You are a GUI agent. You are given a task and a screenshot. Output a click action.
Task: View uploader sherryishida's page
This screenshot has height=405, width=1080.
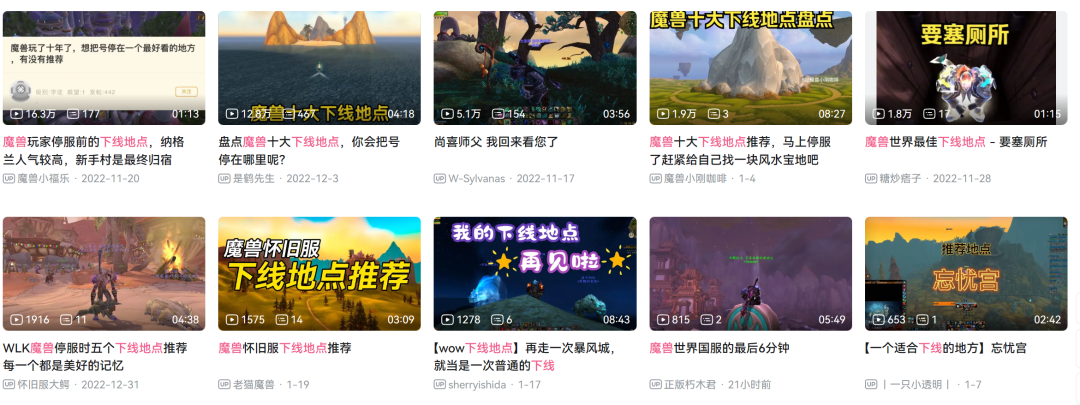coord(479,384)
